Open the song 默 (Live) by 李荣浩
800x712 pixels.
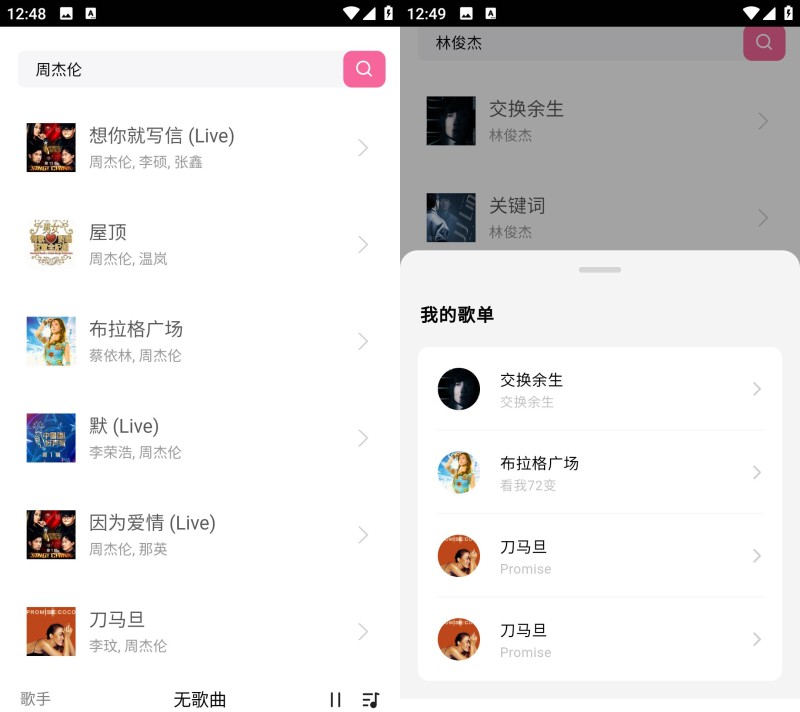pos(199,438)
